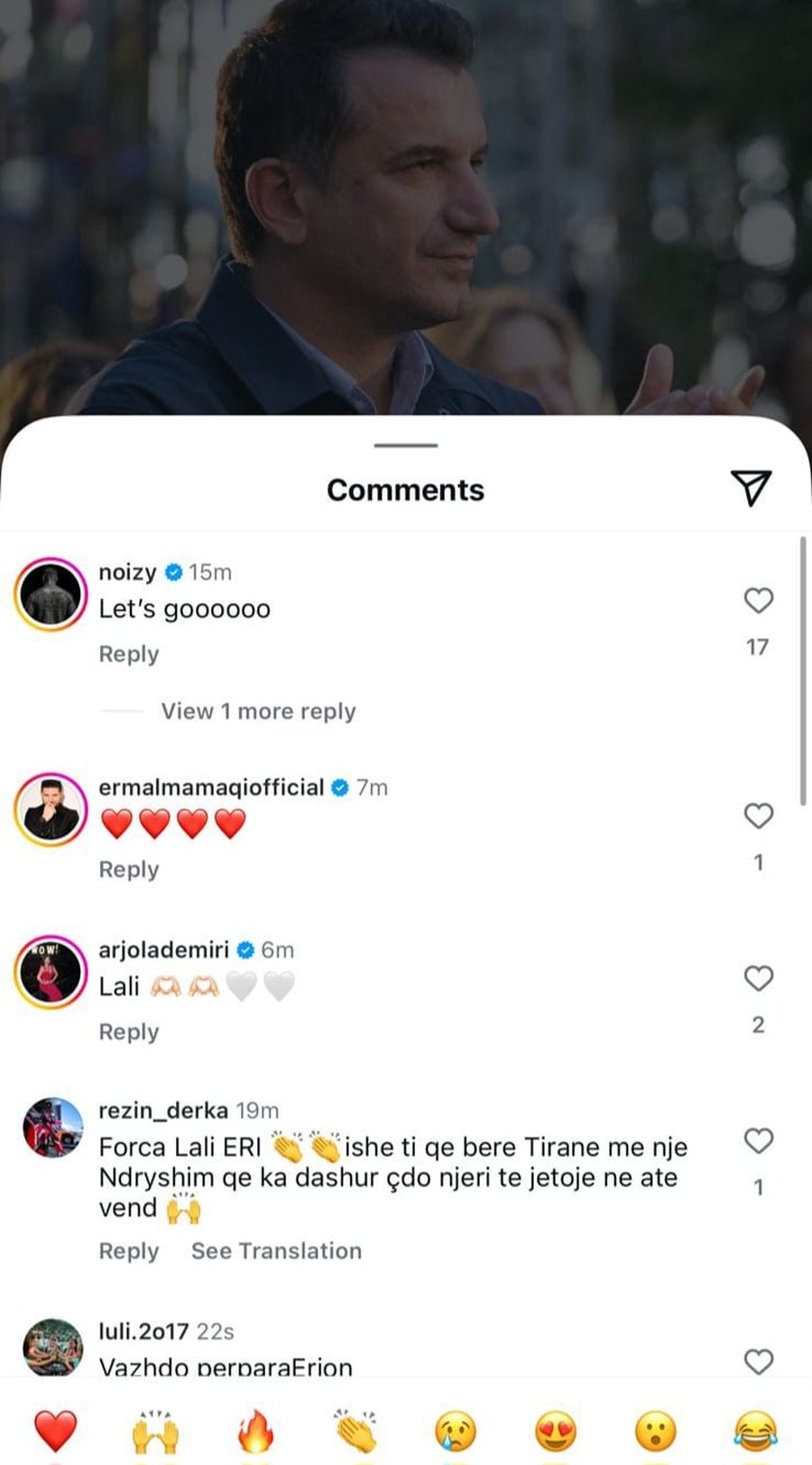Like arjolademiri's comment

point(758,978)
